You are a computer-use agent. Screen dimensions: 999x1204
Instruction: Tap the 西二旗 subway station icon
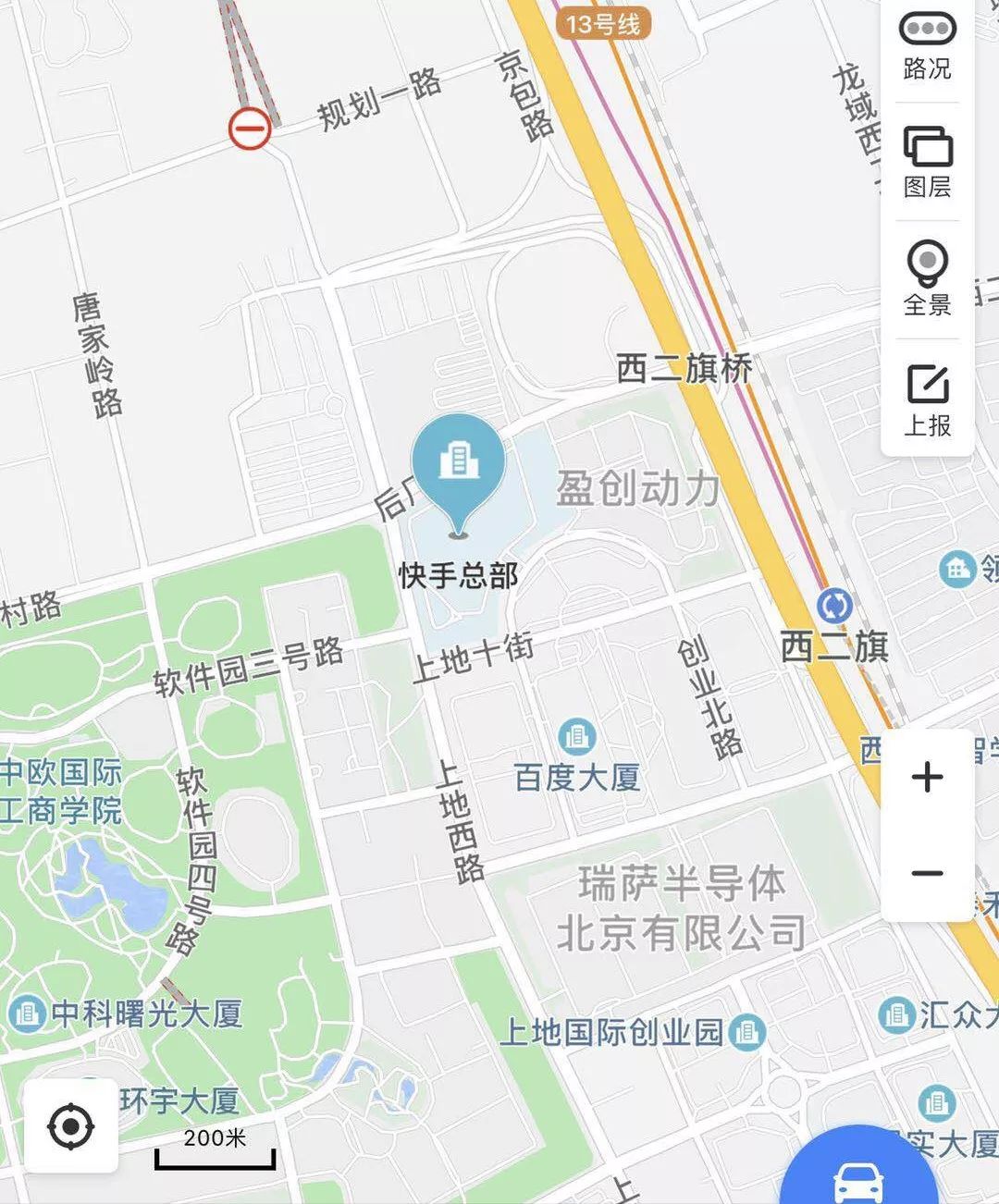pos(835,606)
